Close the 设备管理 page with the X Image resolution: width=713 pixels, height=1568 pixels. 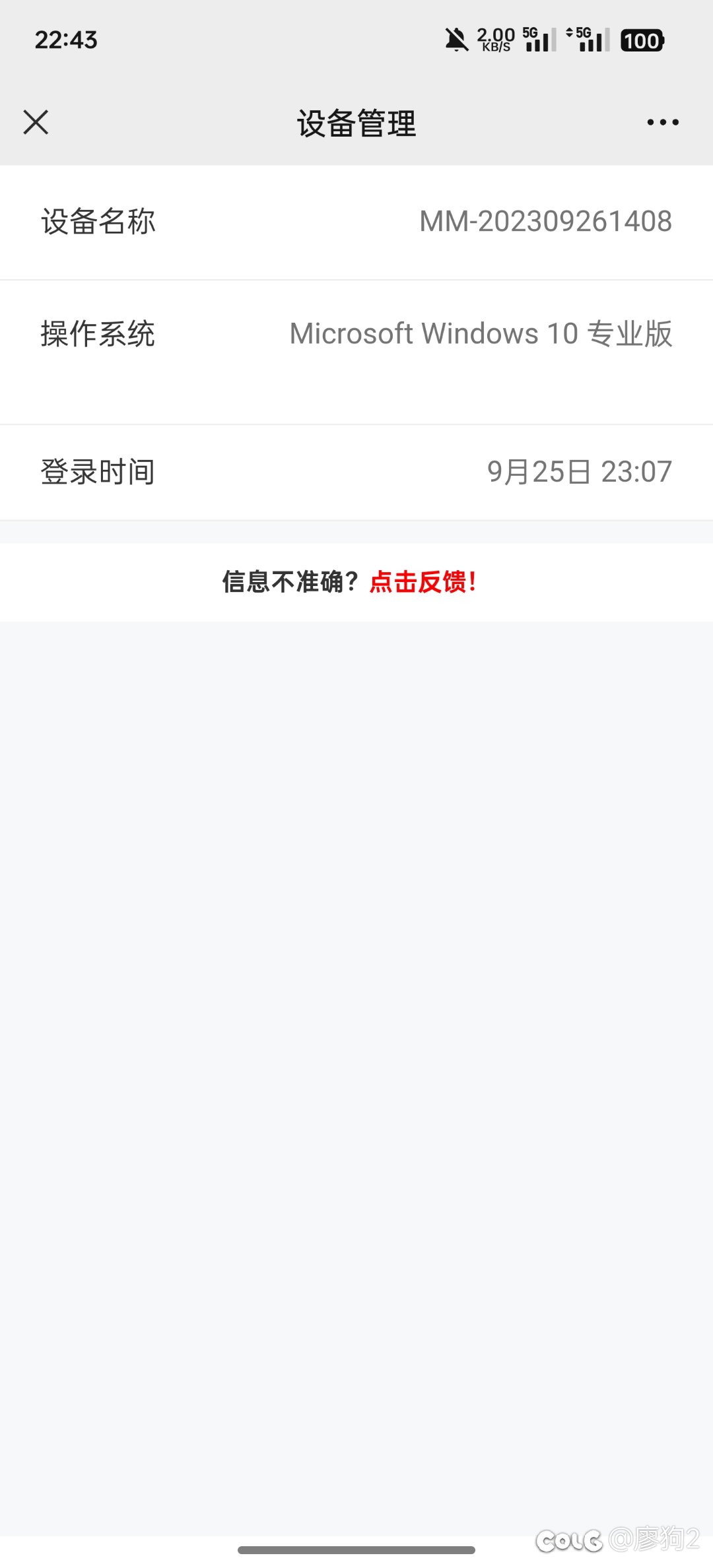(x=36, y=122)
